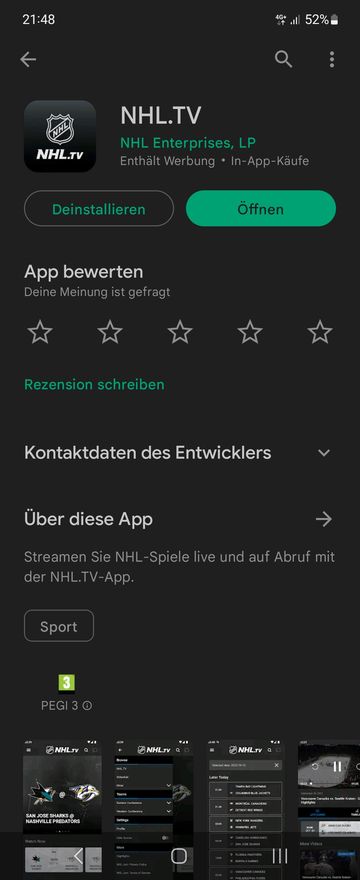Tap the system home button

tap(179, 856)
